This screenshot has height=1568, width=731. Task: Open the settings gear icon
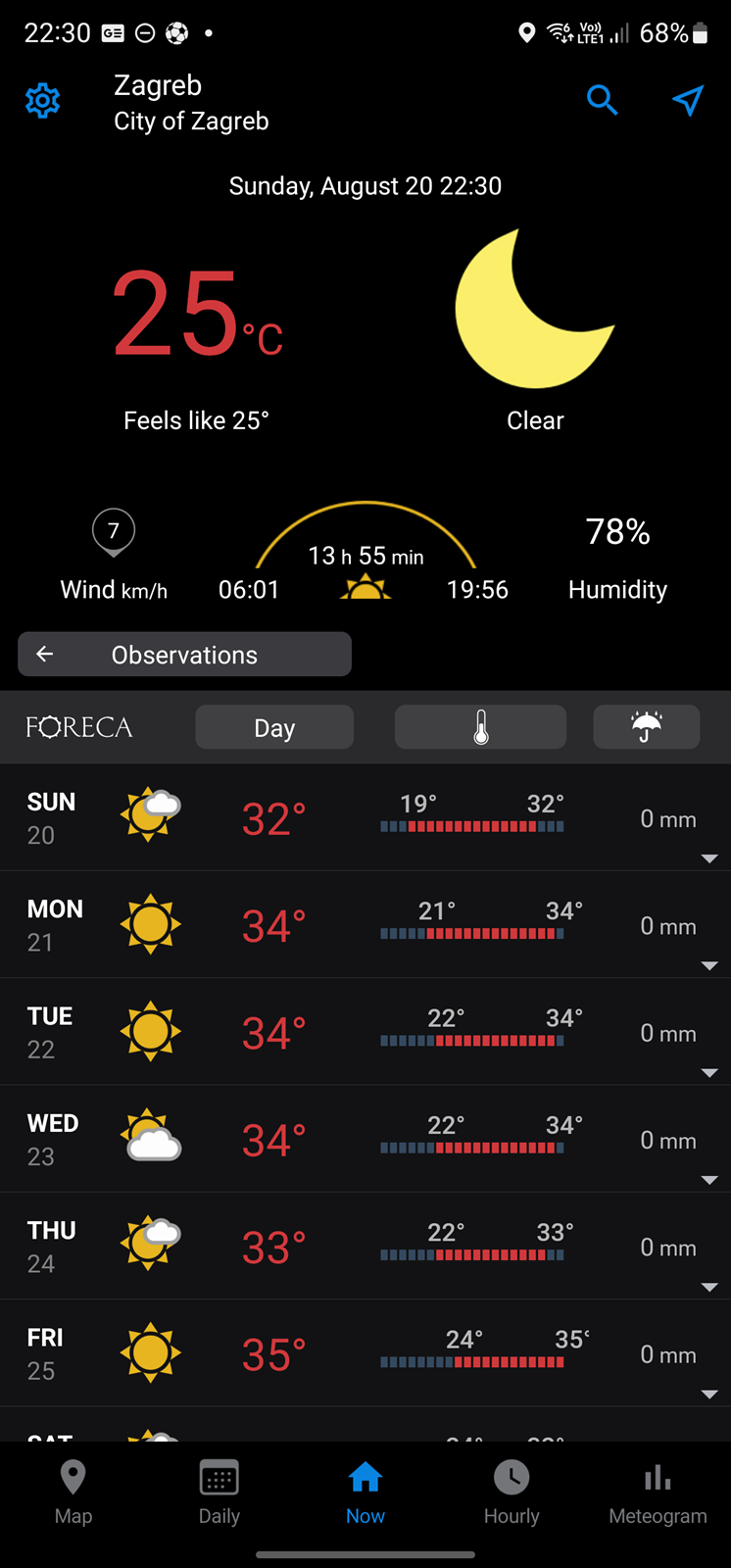pyautogui.click(x=42, y=101)
